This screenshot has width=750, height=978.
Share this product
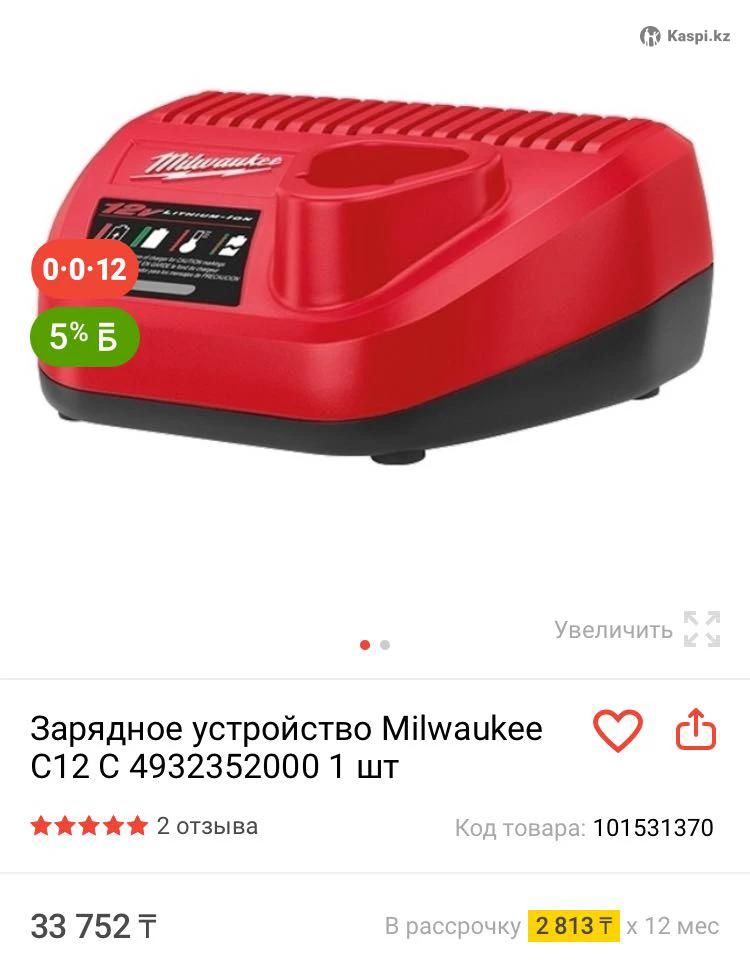click(697, 731)
